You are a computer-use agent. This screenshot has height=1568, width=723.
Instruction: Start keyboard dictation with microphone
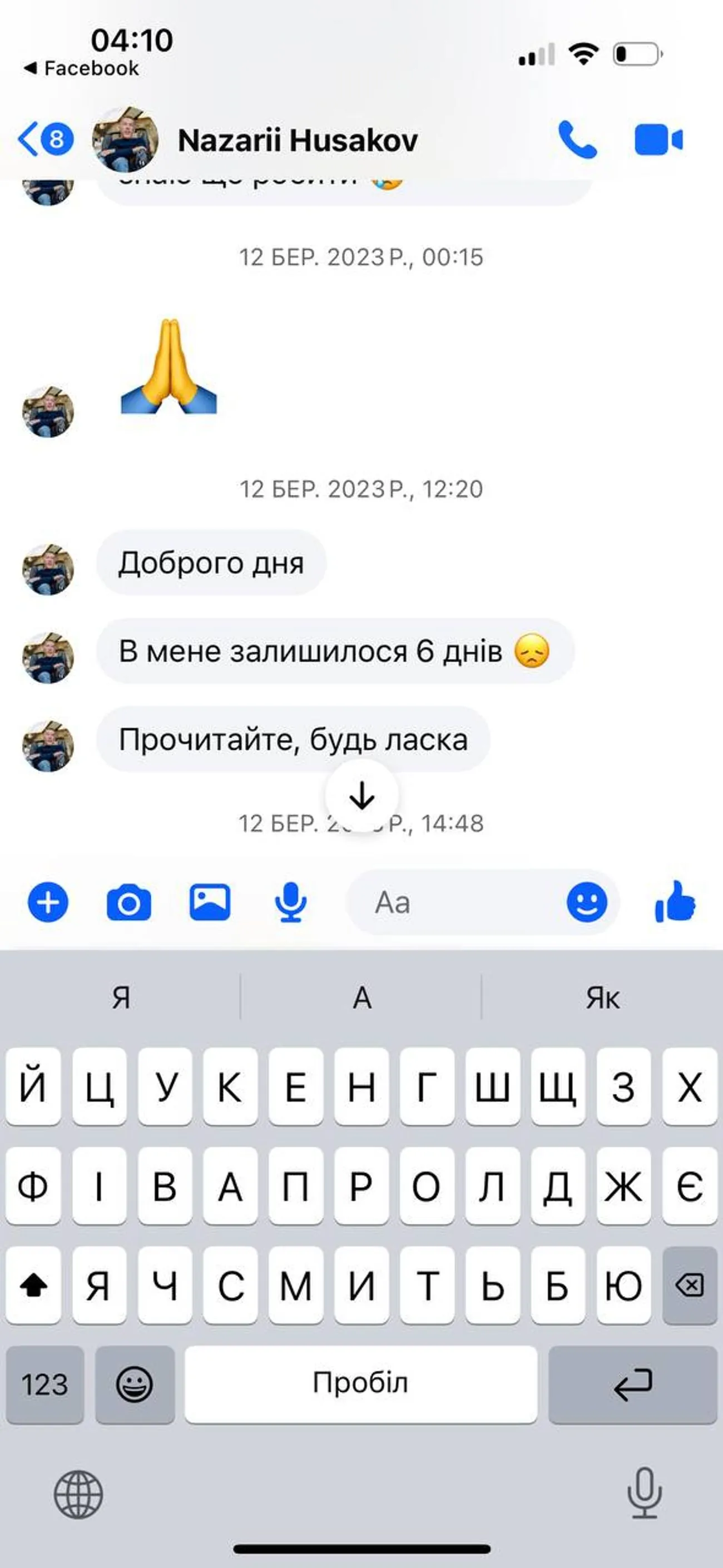pos(644,1493)
